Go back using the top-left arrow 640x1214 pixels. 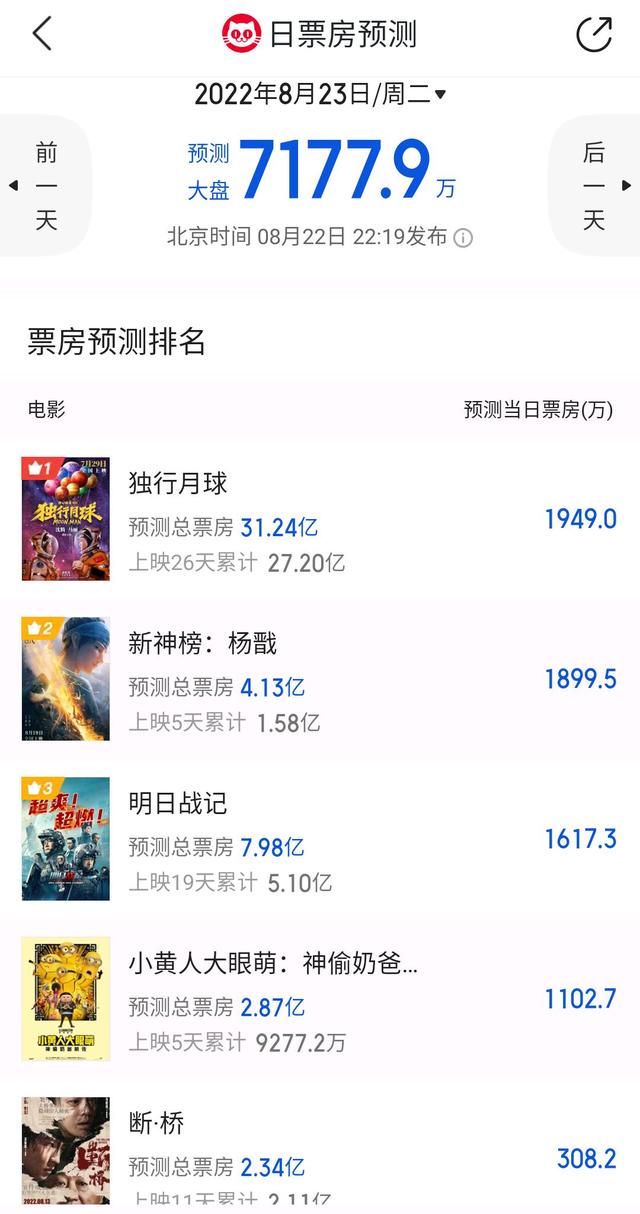[x=41, y=34]
